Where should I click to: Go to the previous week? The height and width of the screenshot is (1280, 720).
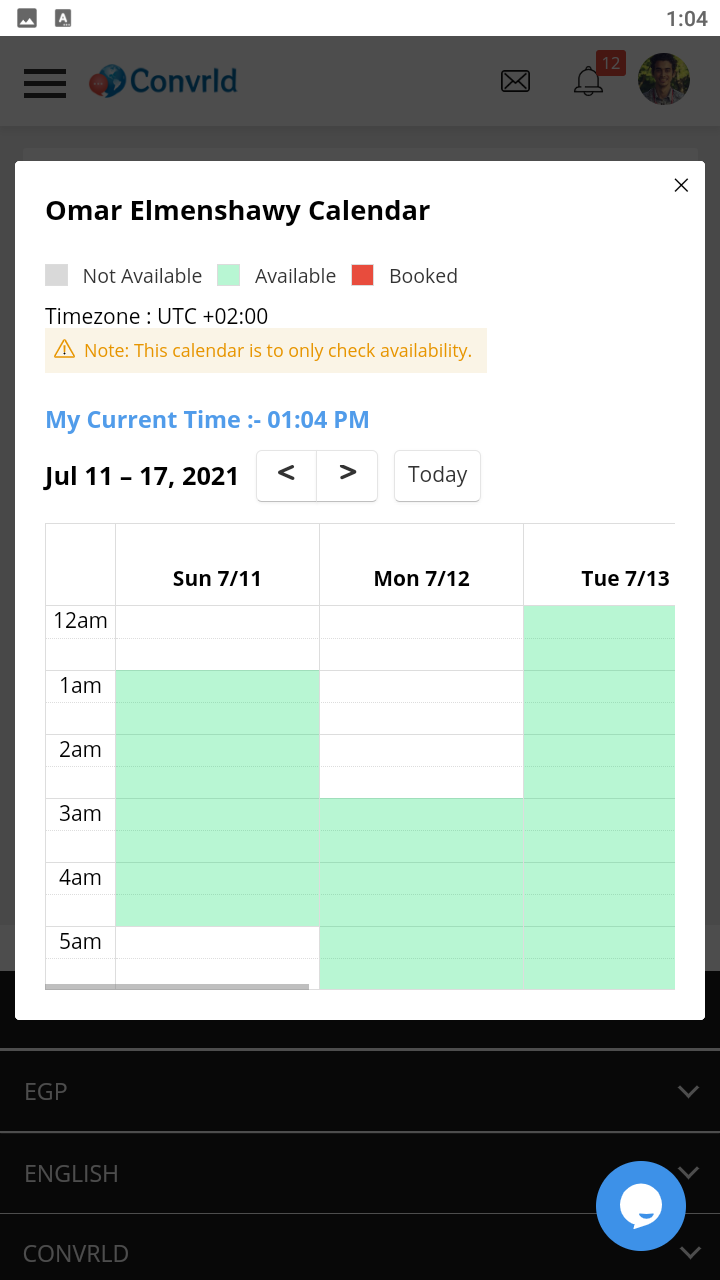coord(287,475)
